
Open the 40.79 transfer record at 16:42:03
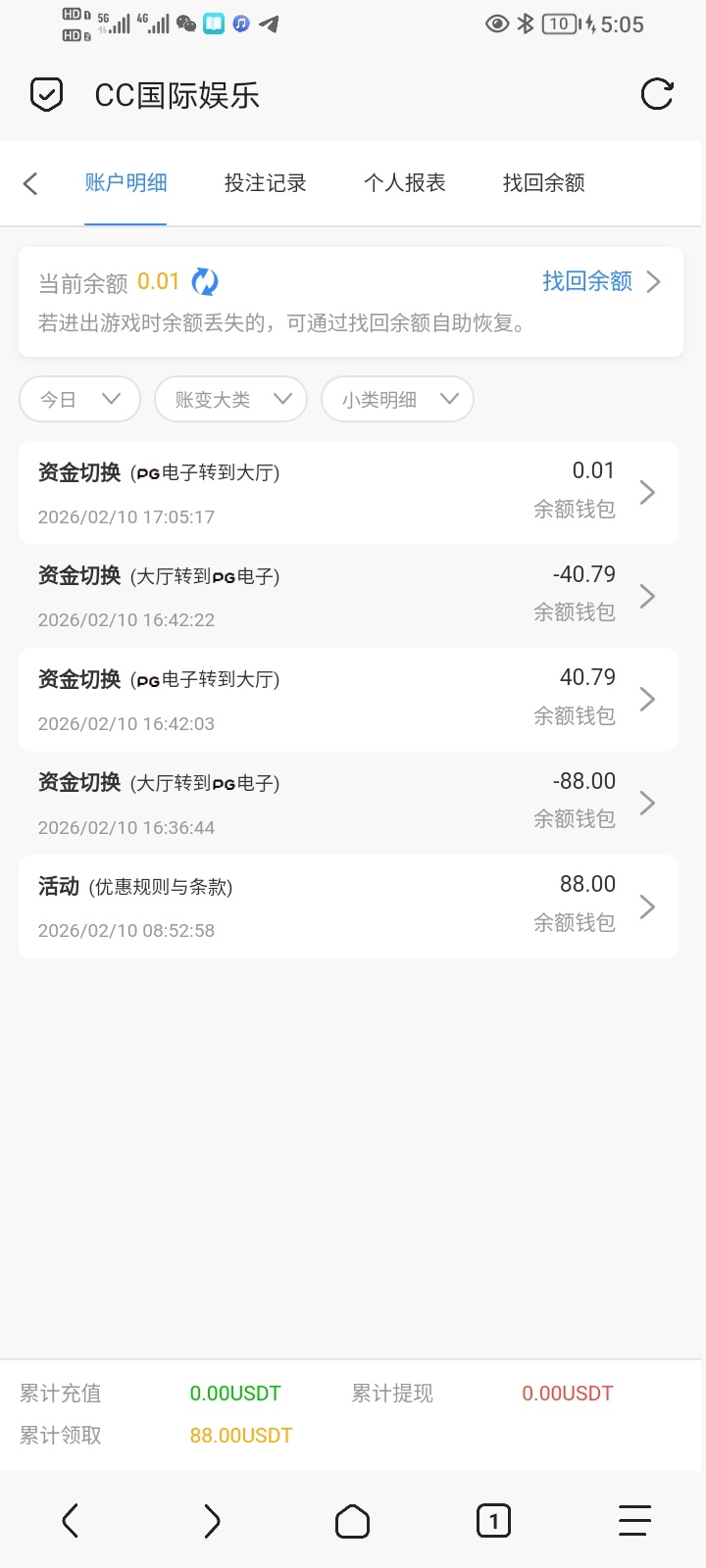348,700
